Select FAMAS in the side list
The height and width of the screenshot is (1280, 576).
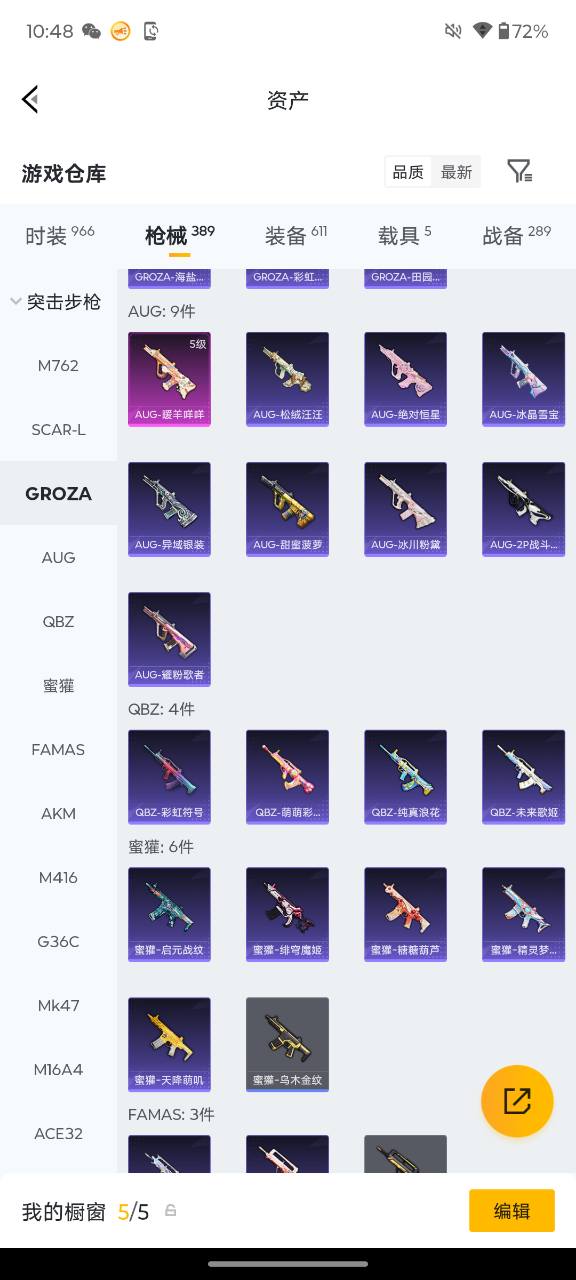58,749
